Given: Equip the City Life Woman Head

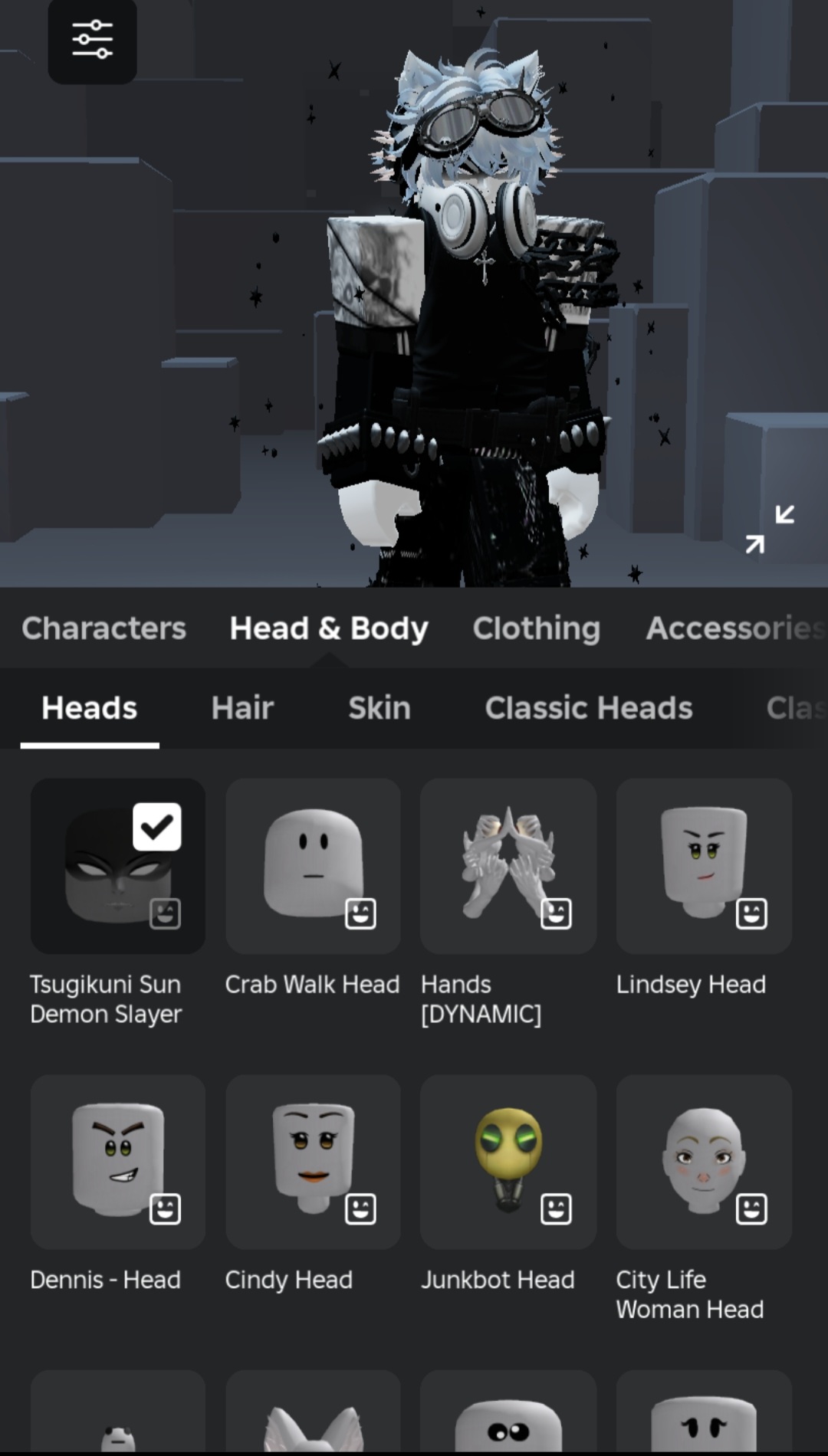Looking at the screenshot, I should (704, 1162).
